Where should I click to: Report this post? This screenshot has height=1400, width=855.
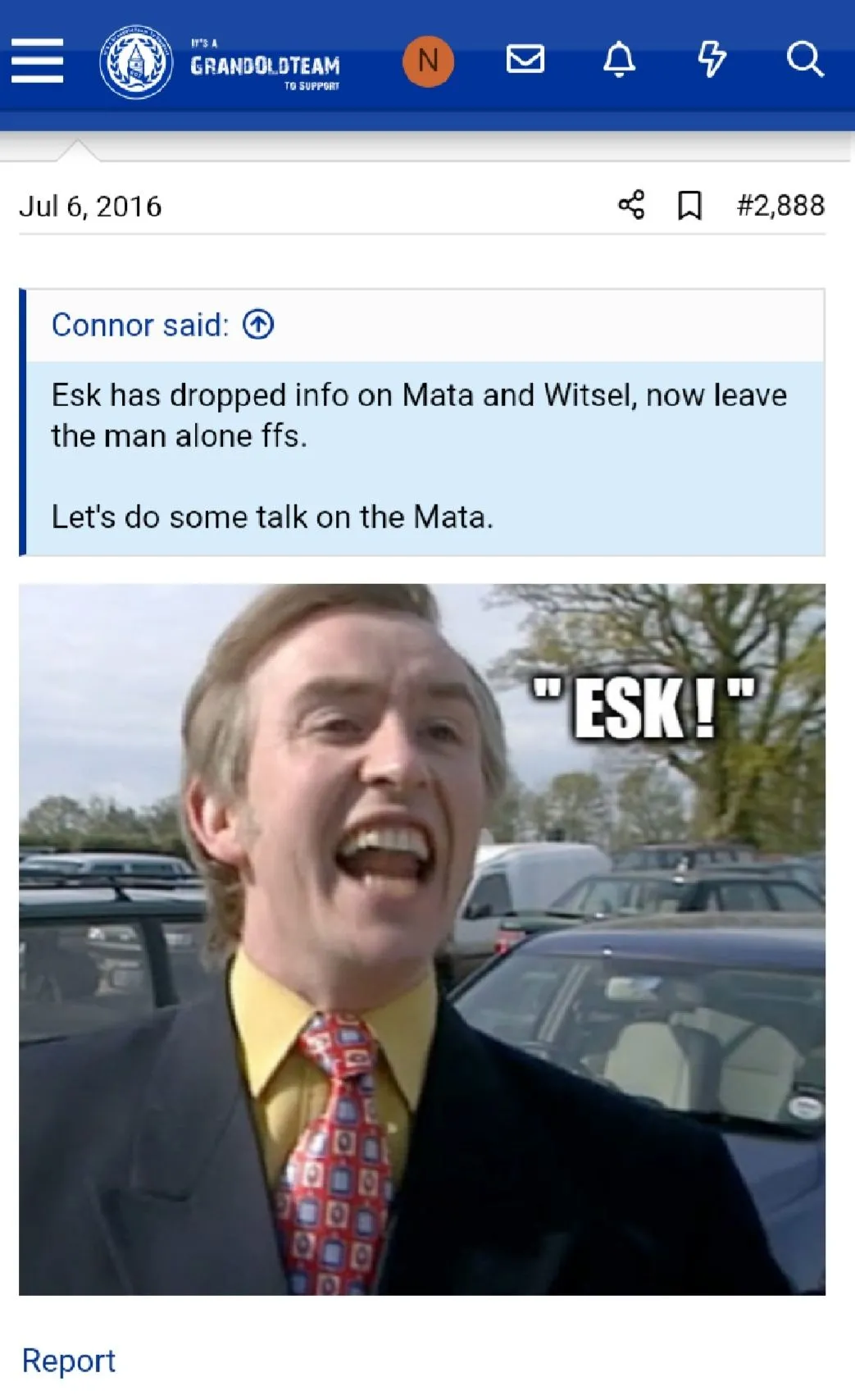coord(68,1361)
